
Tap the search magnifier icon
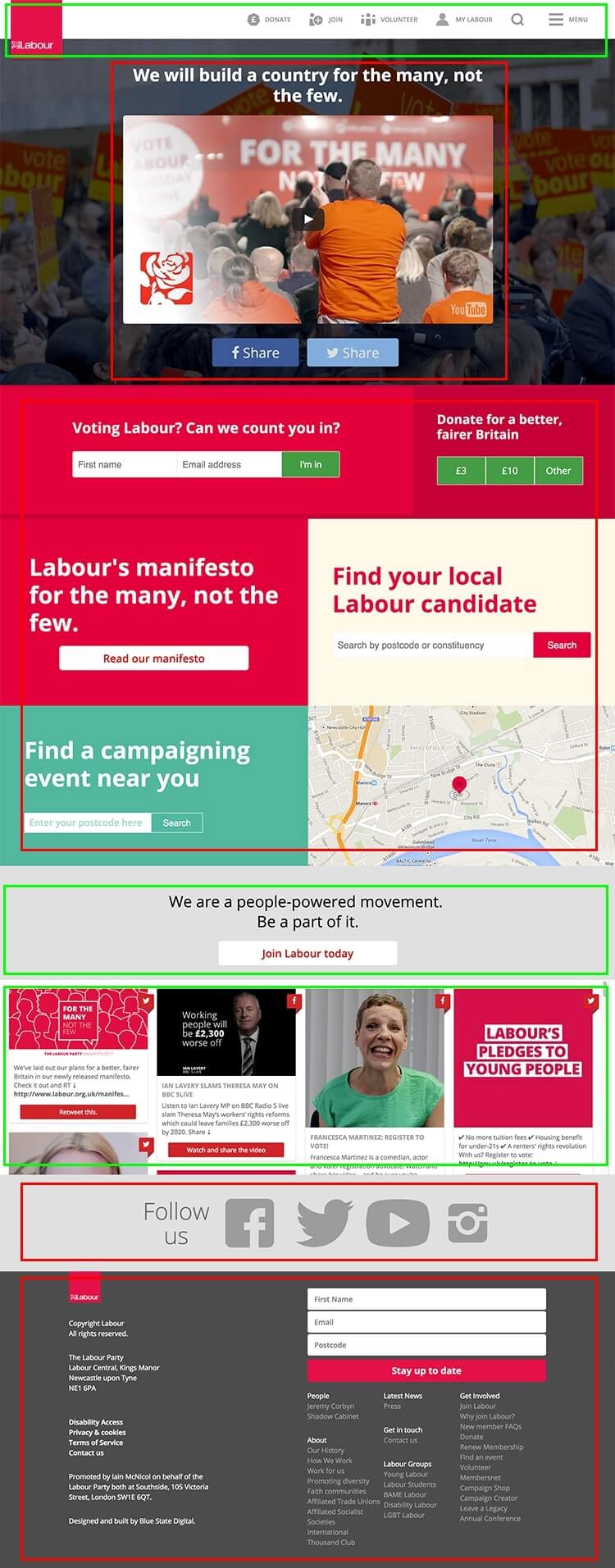[517, 20]
